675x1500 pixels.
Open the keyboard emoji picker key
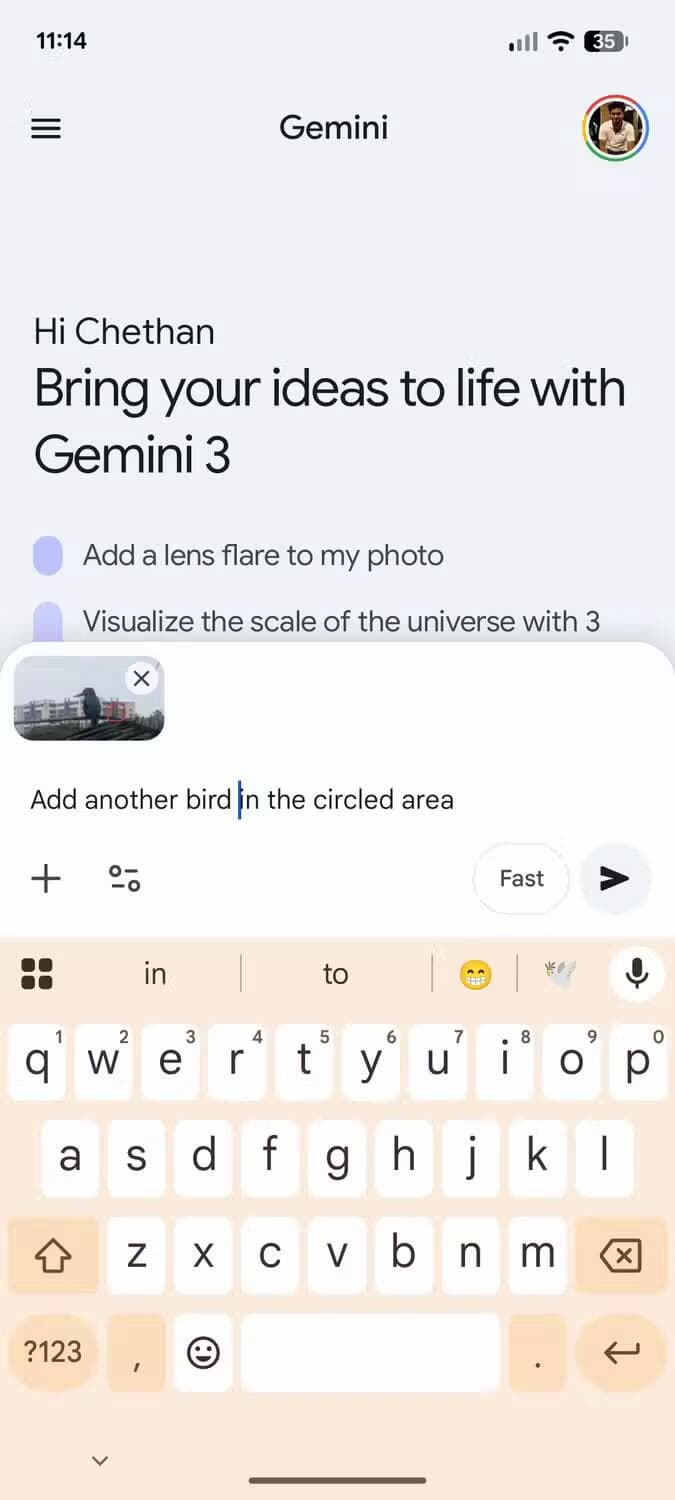pos(203,1352)
